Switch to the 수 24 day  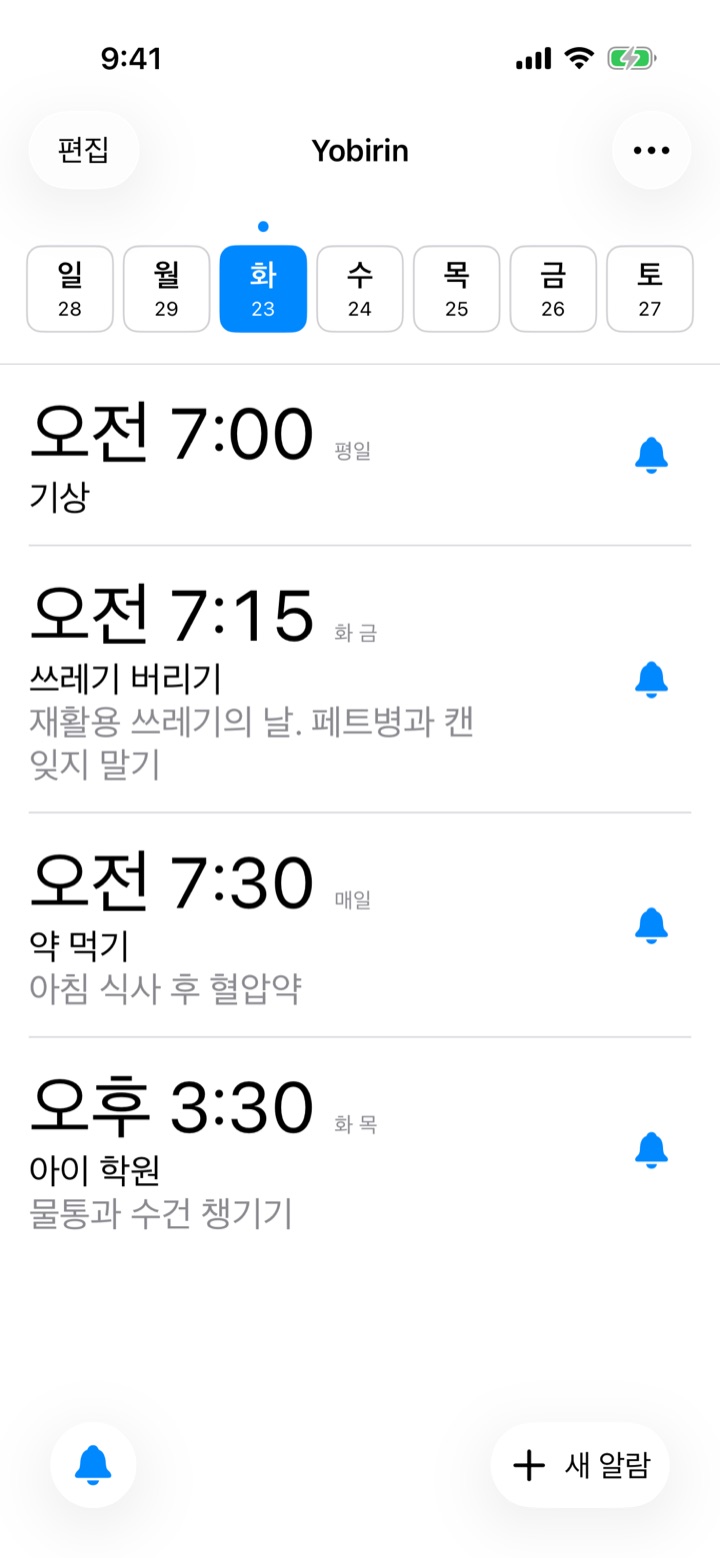tap(360, 289)
